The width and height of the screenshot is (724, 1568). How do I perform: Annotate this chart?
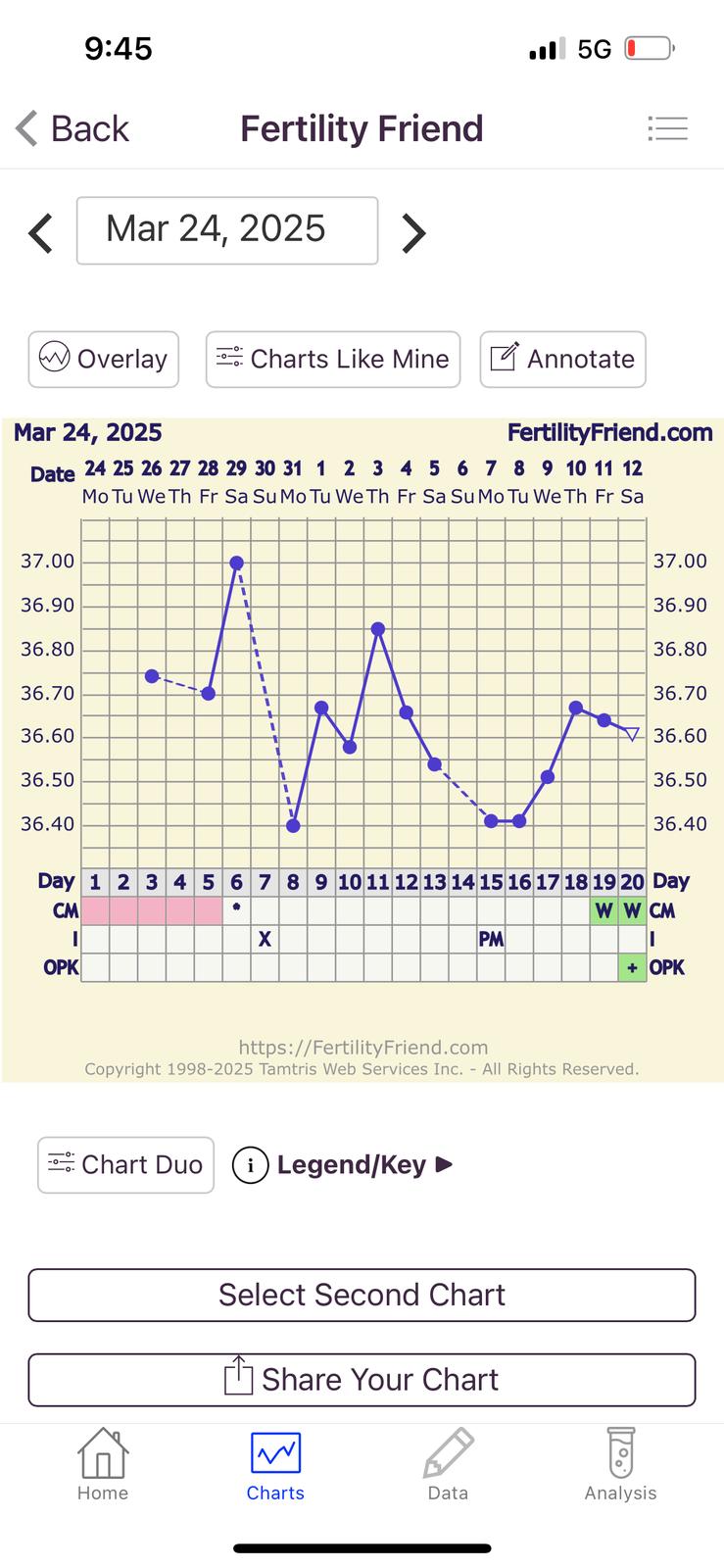coord(562,360)
